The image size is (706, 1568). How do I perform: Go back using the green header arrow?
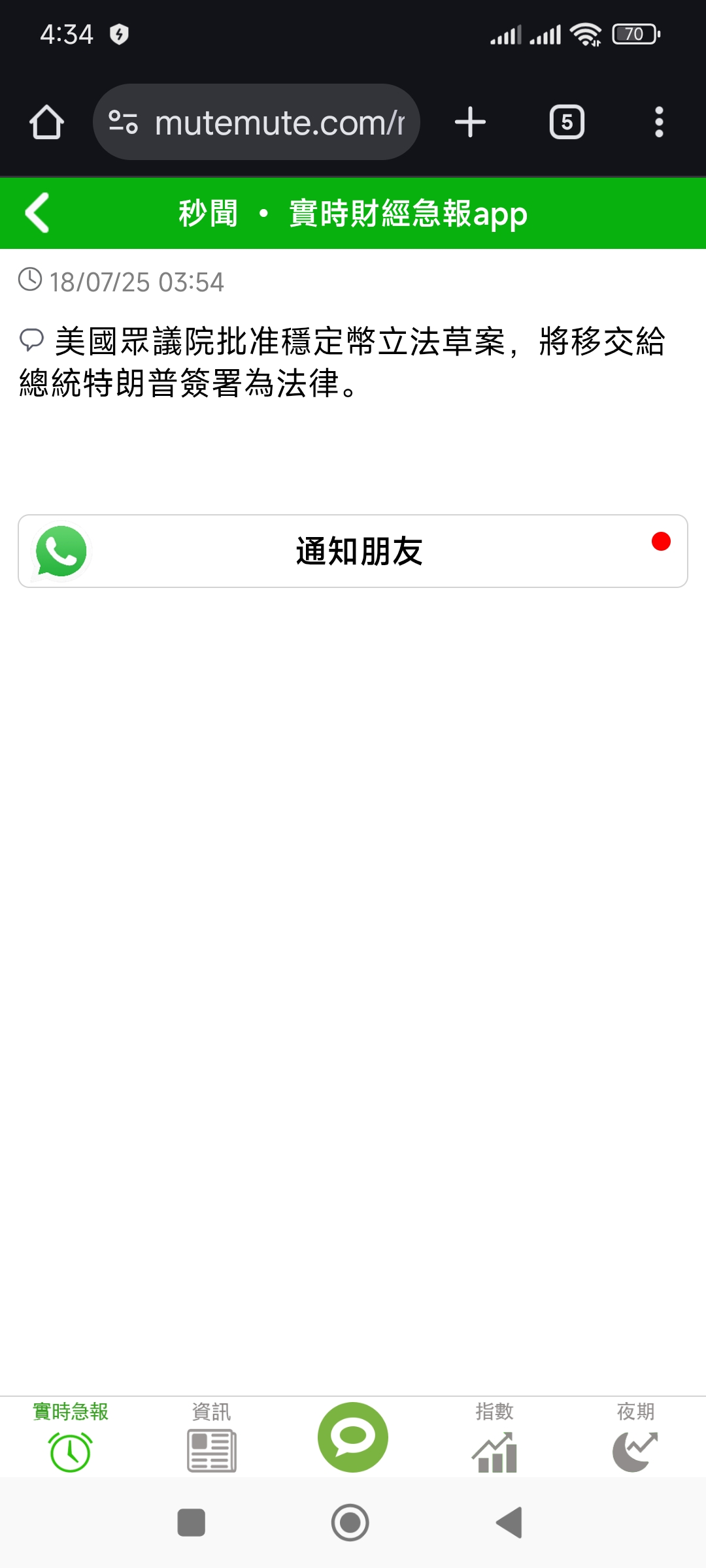click(37, 213)
